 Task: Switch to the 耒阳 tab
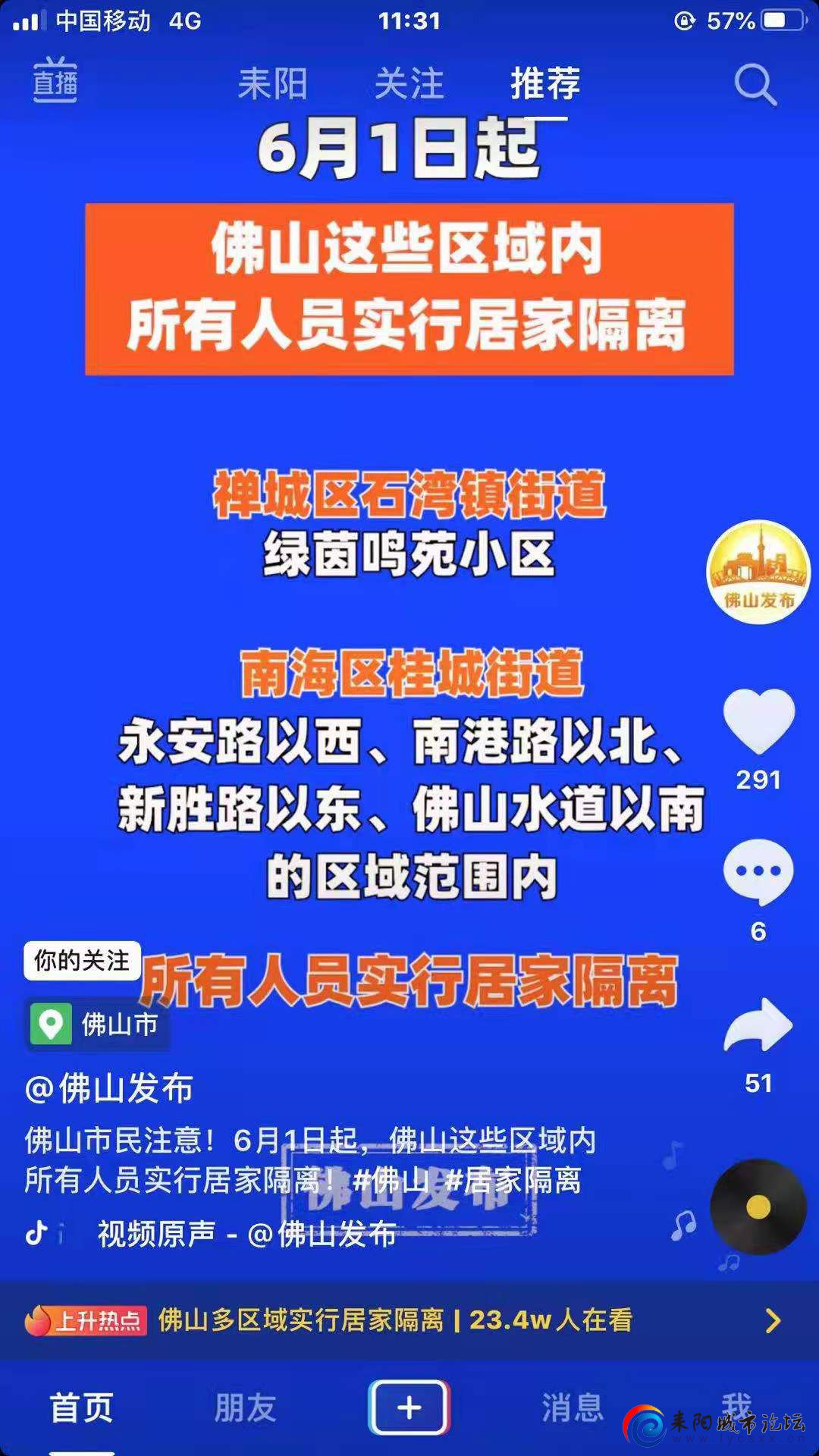point(272,83)
